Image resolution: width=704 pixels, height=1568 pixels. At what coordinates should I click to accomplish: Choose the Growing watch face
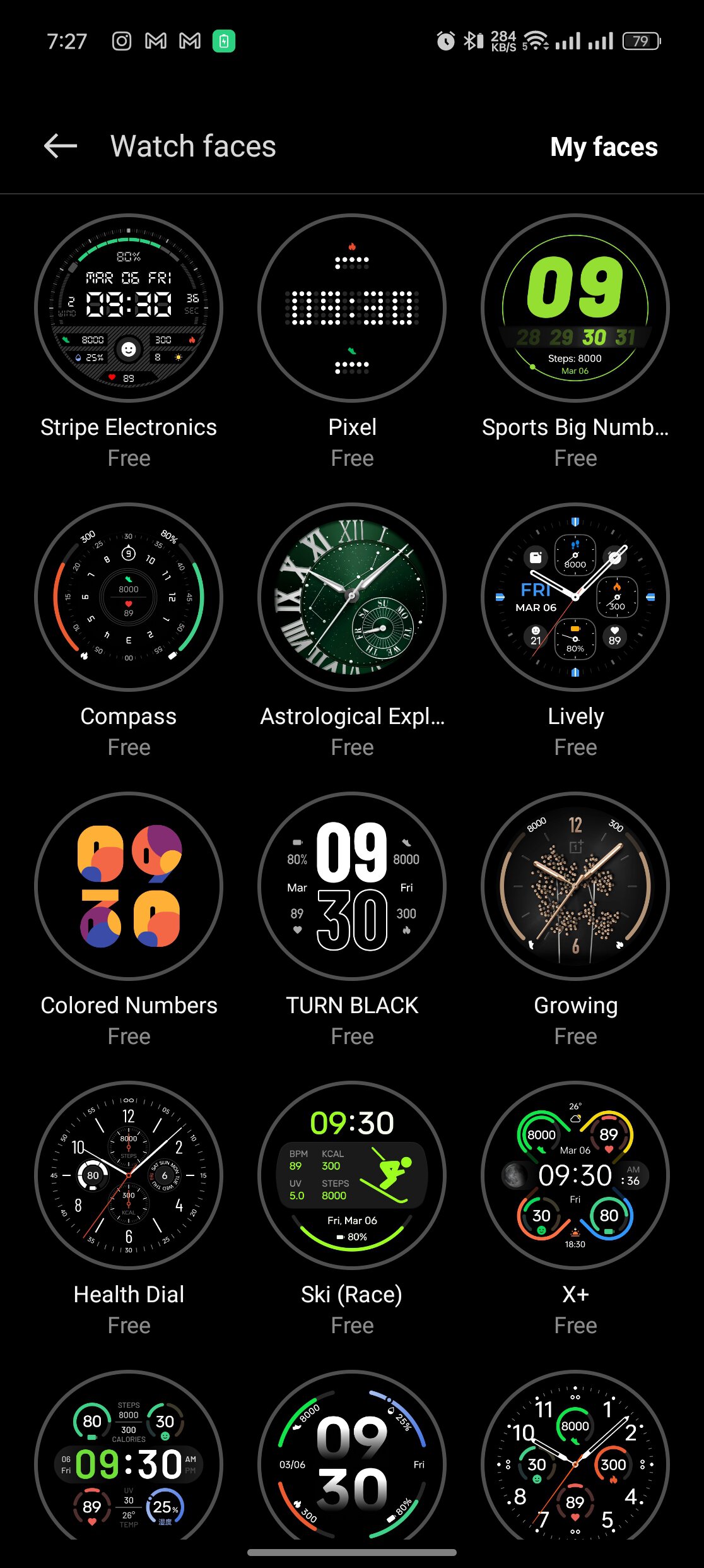tap(575, 886)
